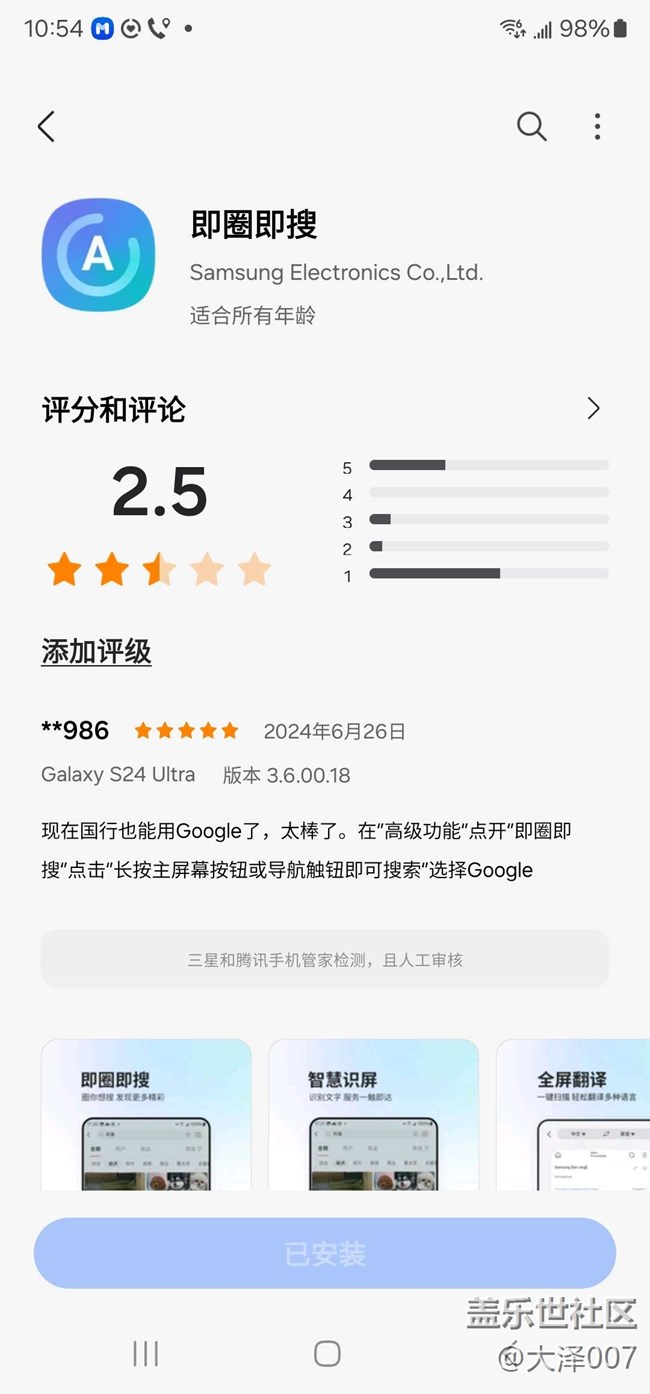The image size is (650, 1394).
Task: Open the 即圈即搜 screenshot preview
Action: 146,1115
